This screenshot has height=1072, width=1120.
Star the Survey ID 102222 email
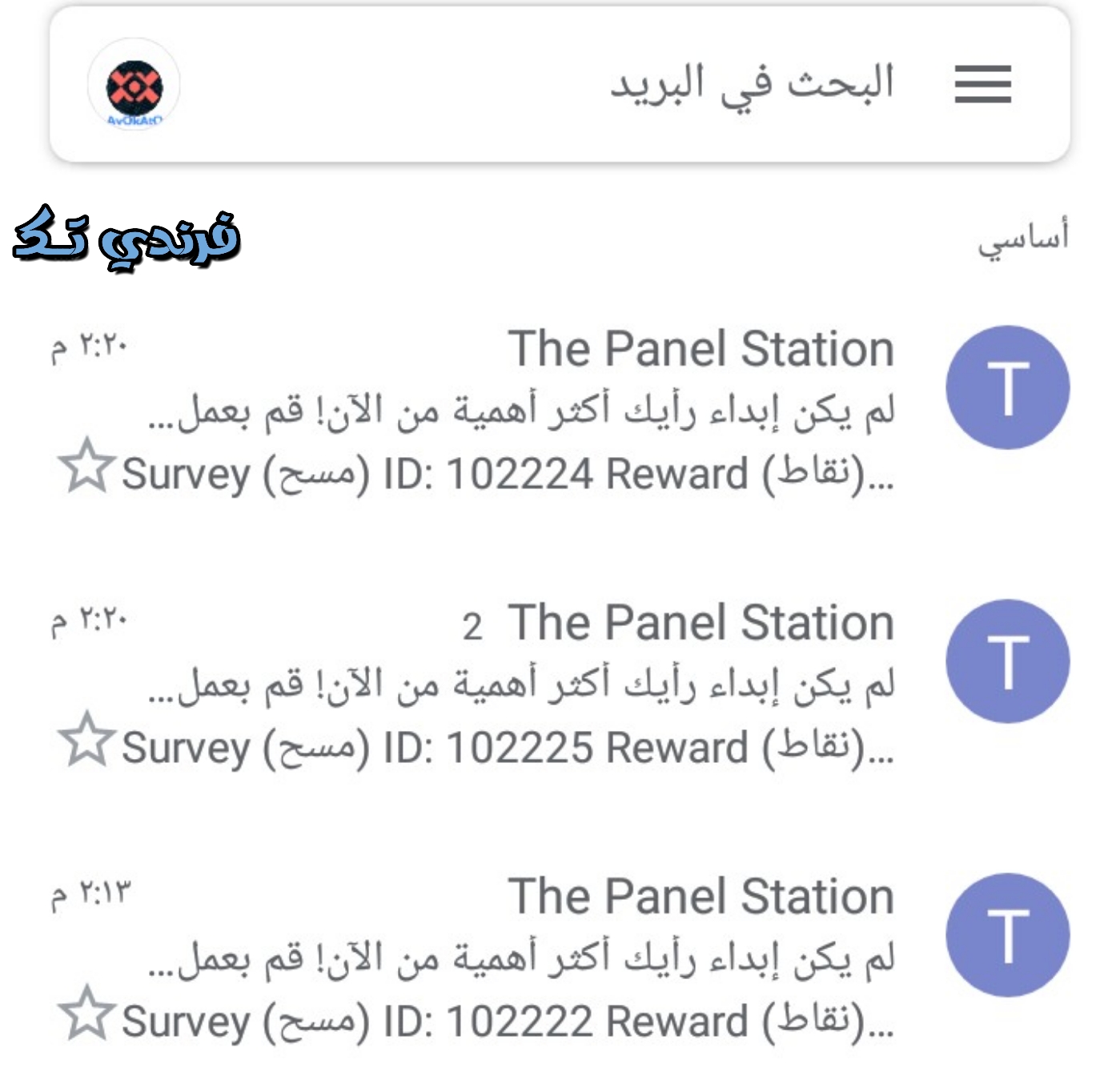tap(86, 1014)
